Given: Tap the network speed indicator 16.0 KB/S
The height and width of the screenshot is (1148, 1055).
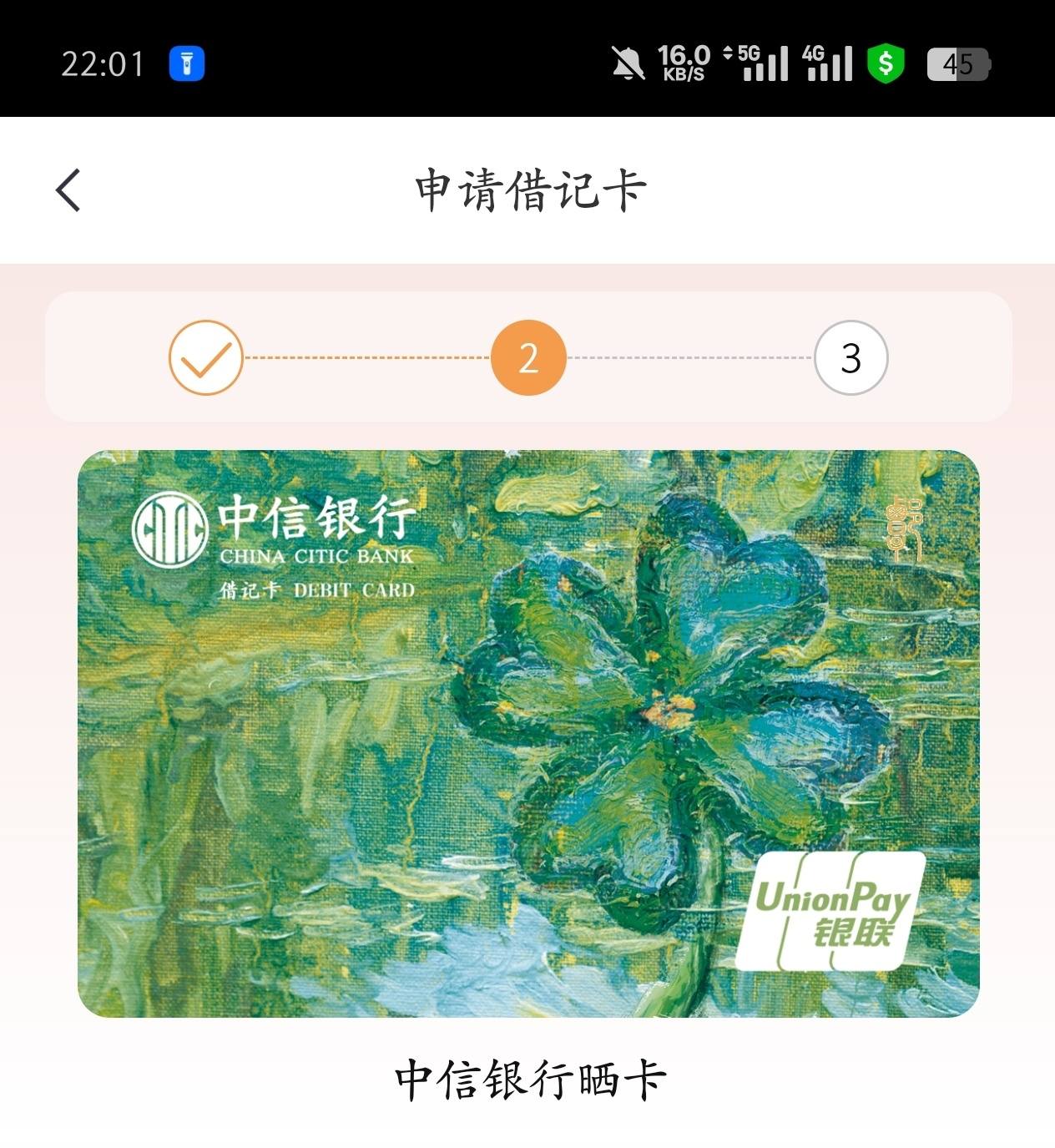Looking at the screenshot, I should pyautogui.click(x=684, y=63).
